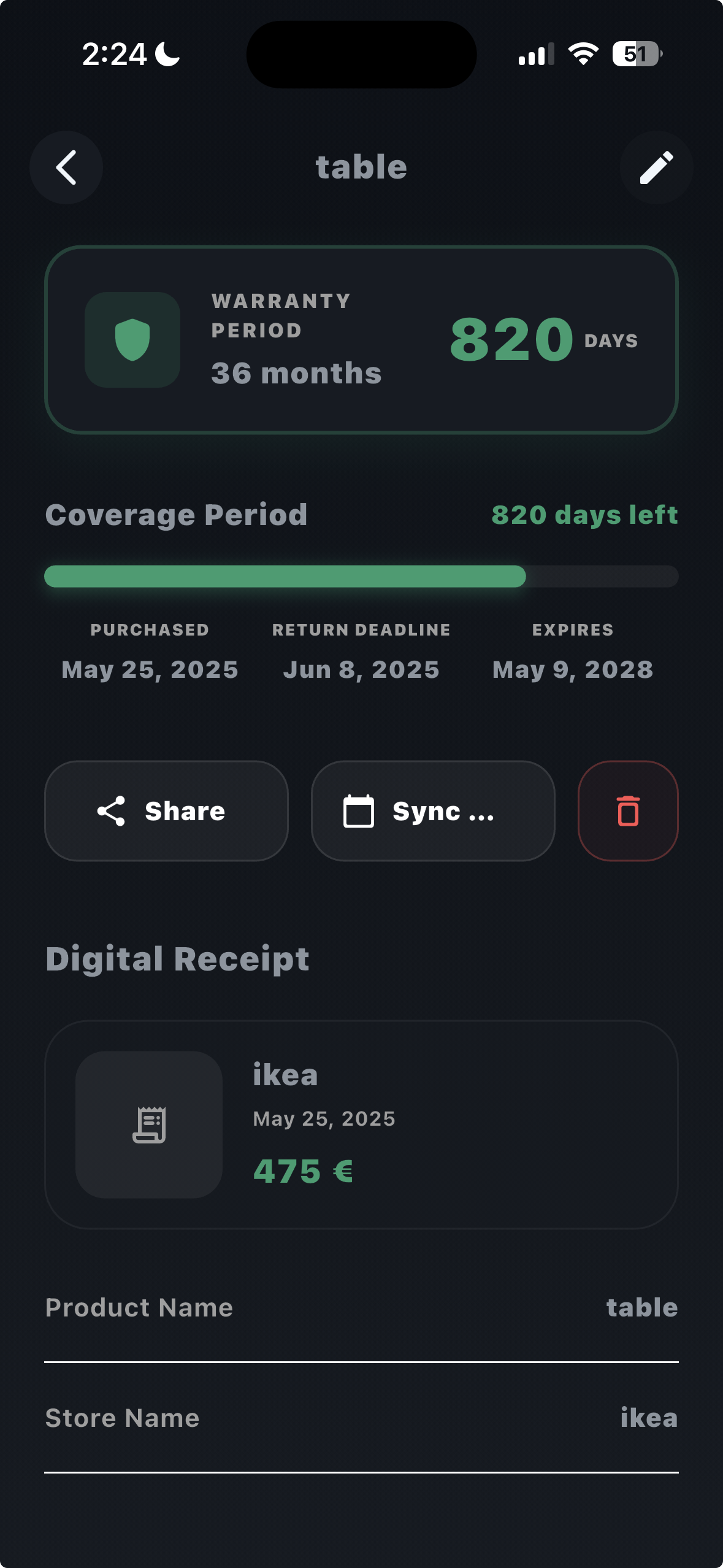Share the table warranty

point(166,810)
